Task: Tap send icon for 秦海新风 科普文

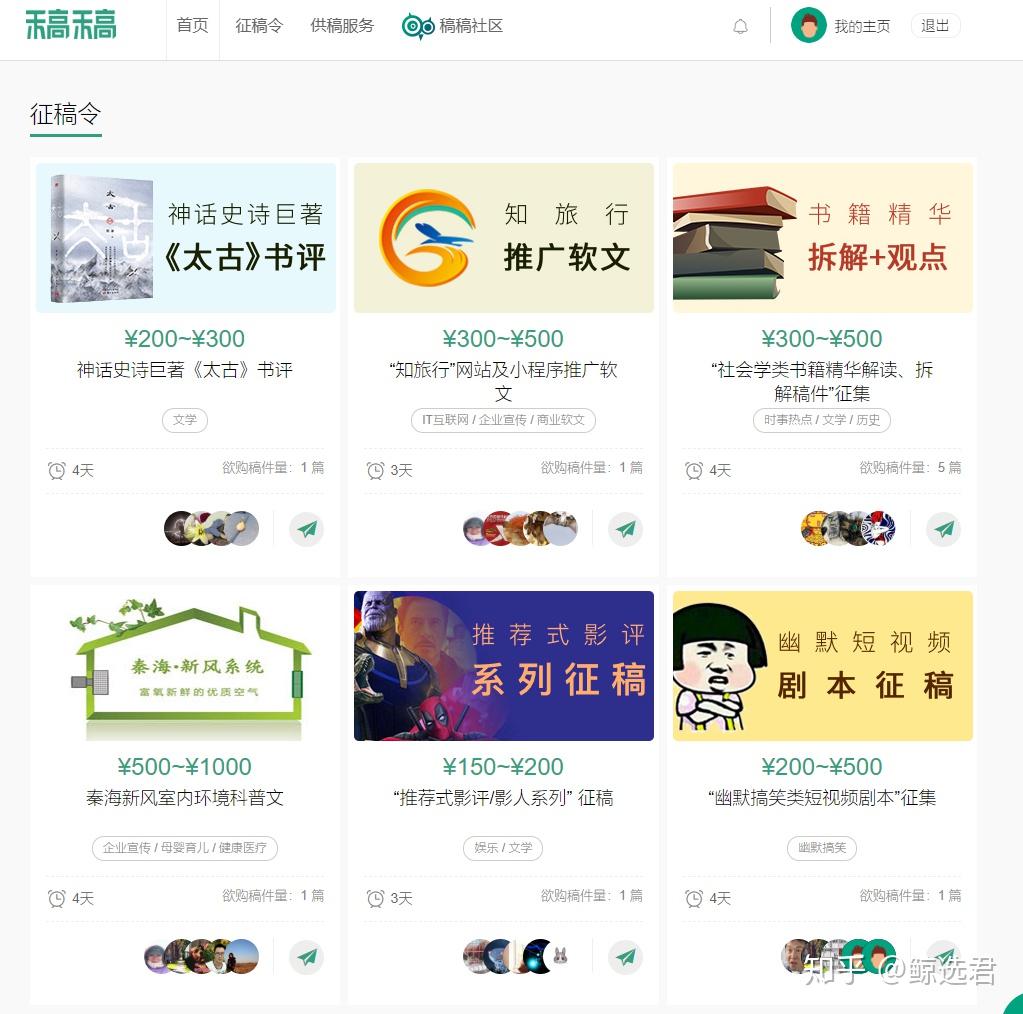Action: [x=307, y=957]
